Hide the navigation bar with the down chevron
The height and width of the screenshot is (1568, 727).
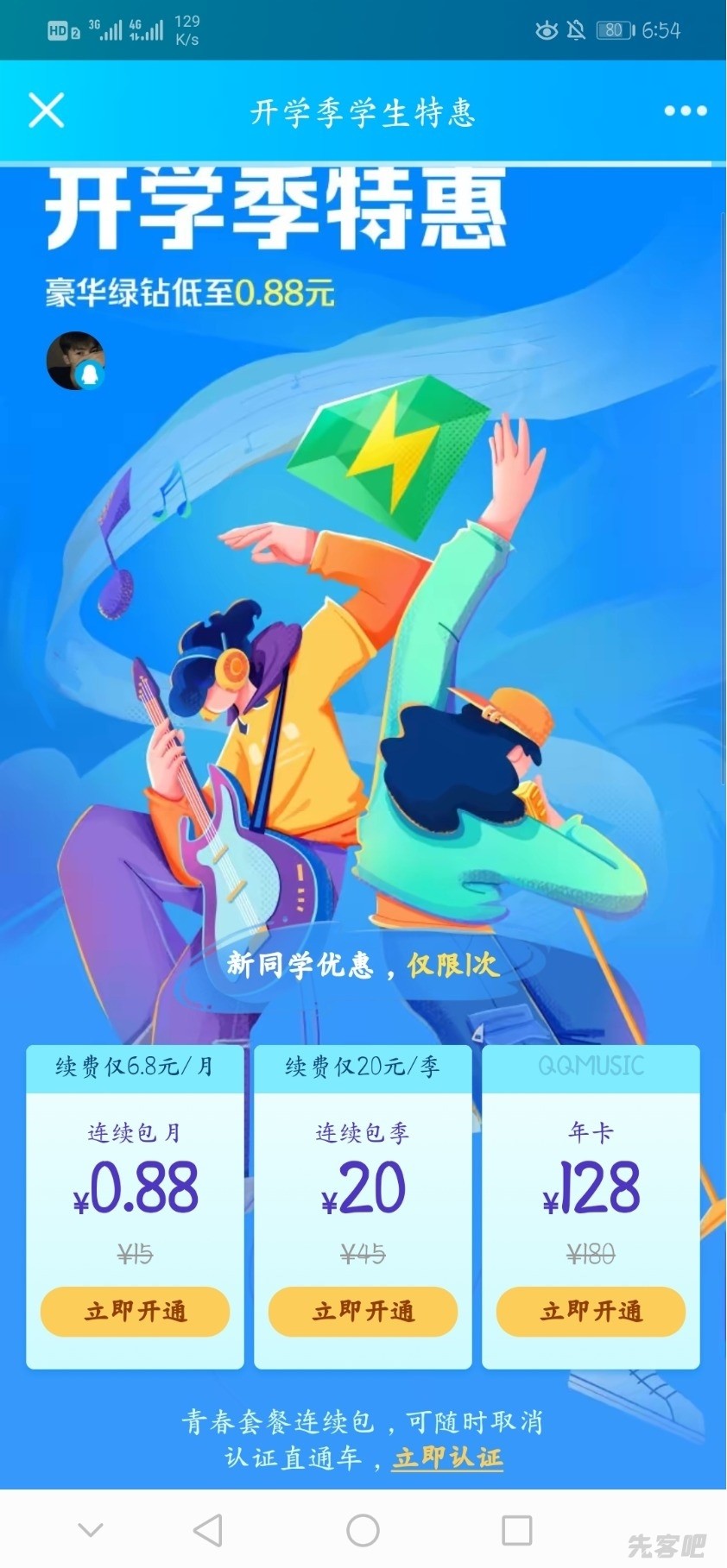(91, 1530)
